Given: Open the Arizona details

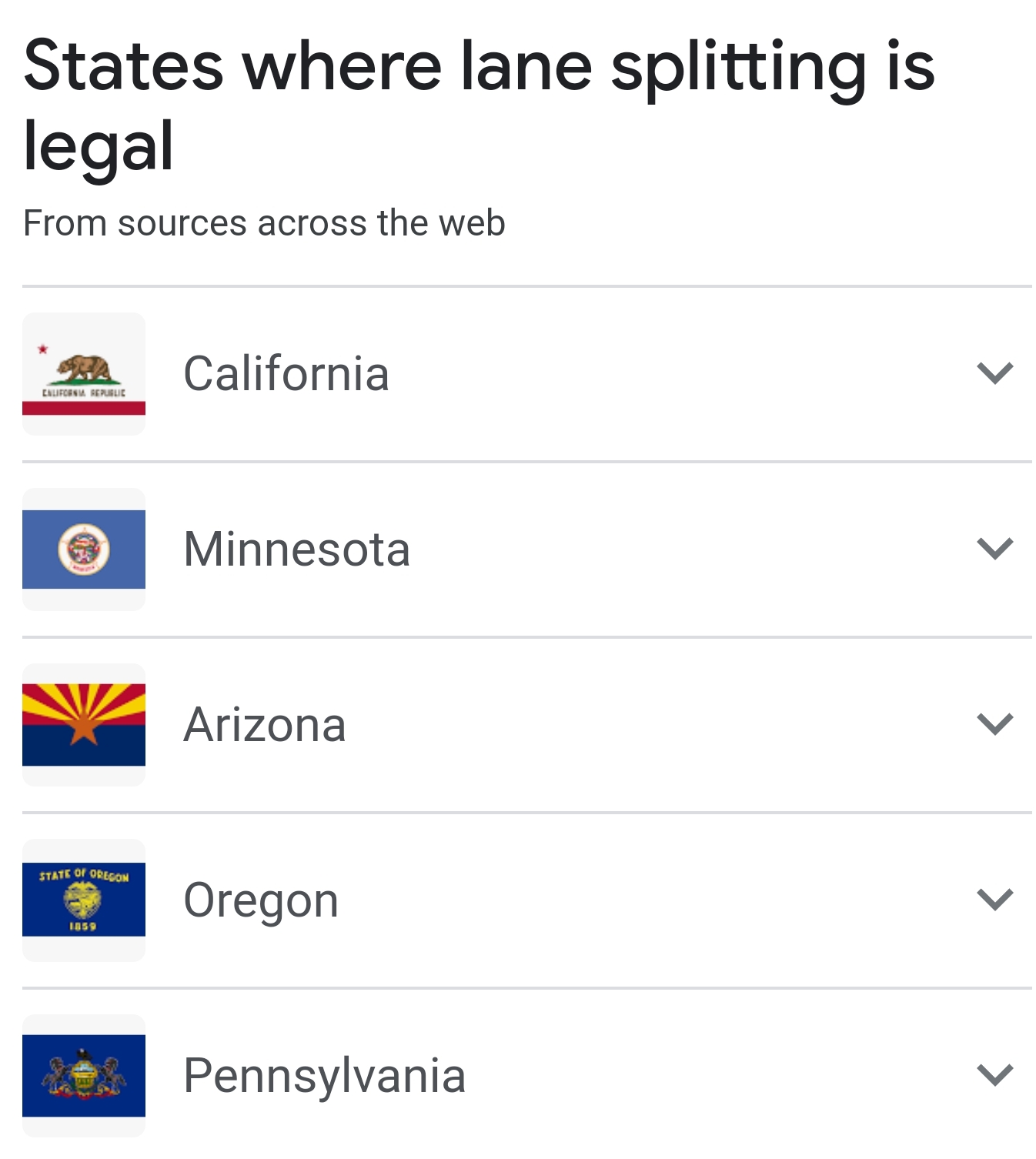Looking at the screenshot, I should [x=994, y=724].
